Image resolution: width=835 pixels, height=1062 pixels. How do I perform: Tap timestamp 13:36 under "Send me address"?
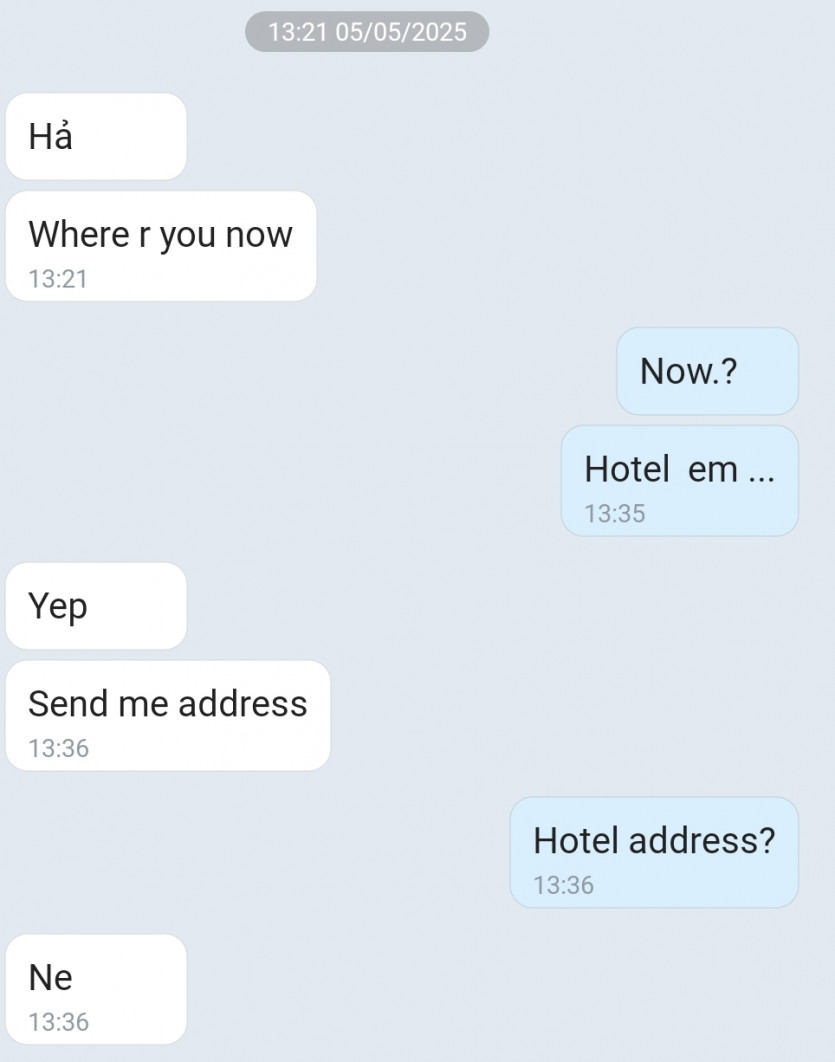58,748
